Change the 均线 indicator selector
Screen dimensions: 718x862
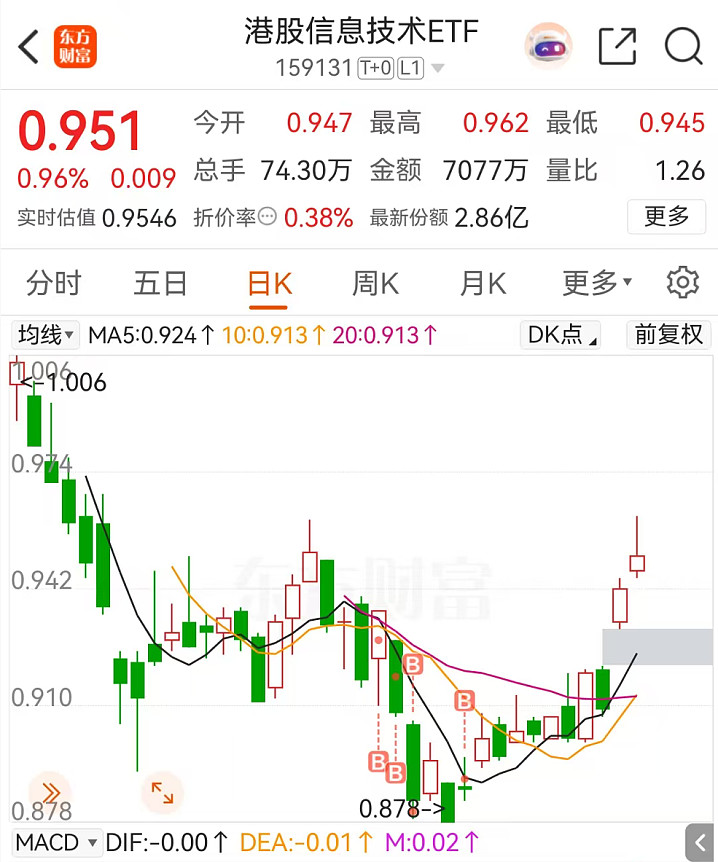(x=46, y=335)
